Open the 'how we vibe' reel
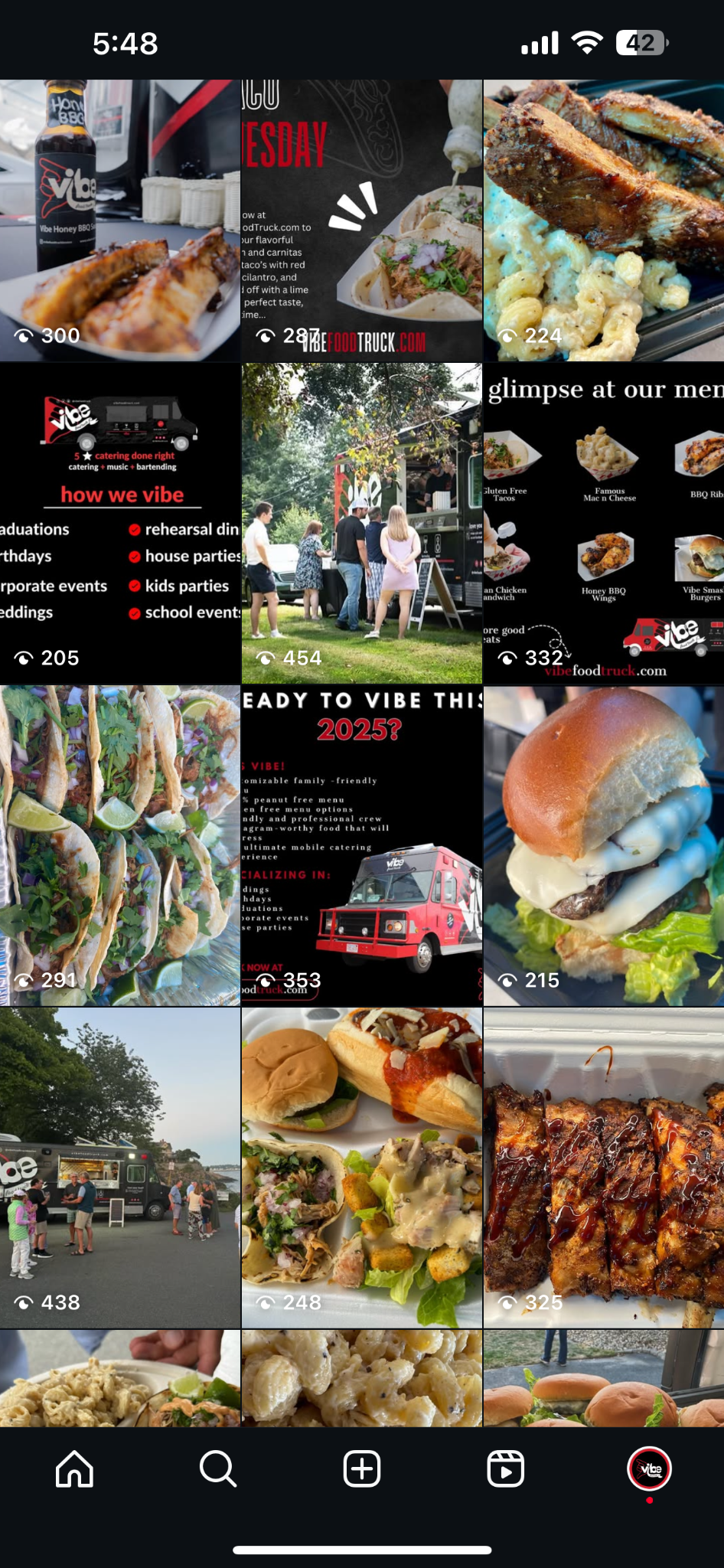Image resolution: width=724 pixels, height=1568 pixels. 120,524
